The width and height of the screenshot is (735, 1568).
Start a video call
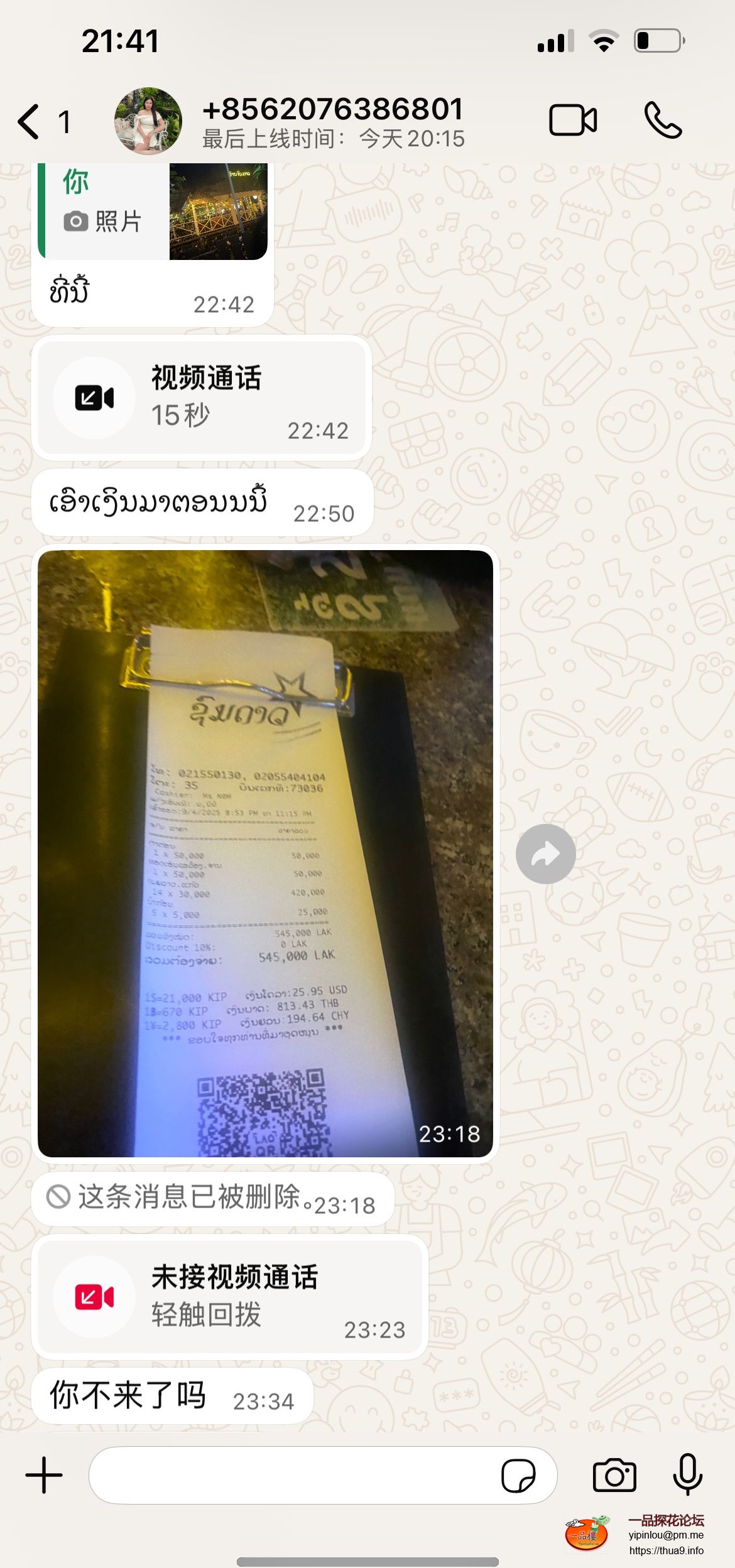pos(572,120)
